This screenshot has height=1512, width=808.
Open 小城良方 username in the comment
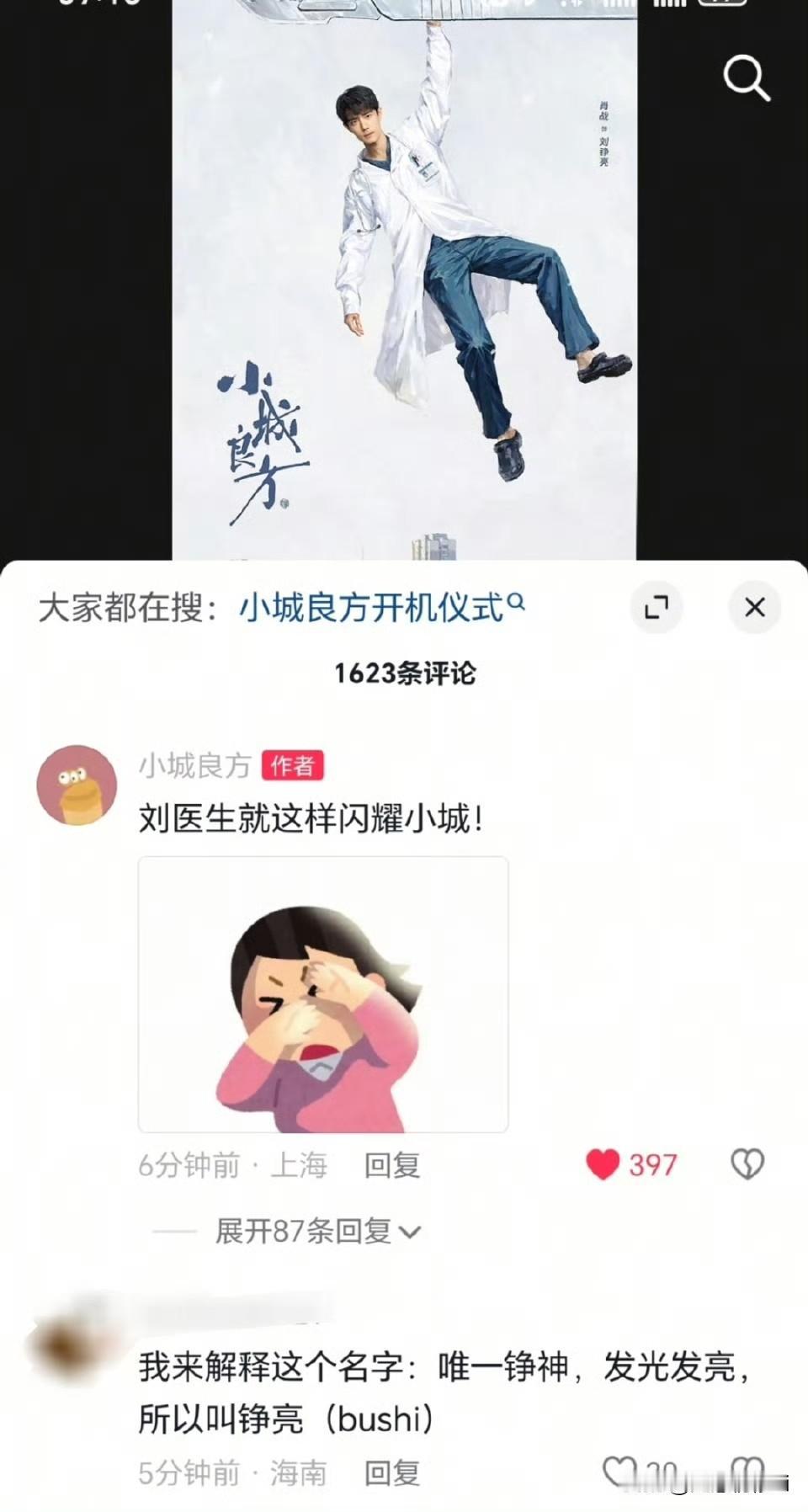(195, 765)
